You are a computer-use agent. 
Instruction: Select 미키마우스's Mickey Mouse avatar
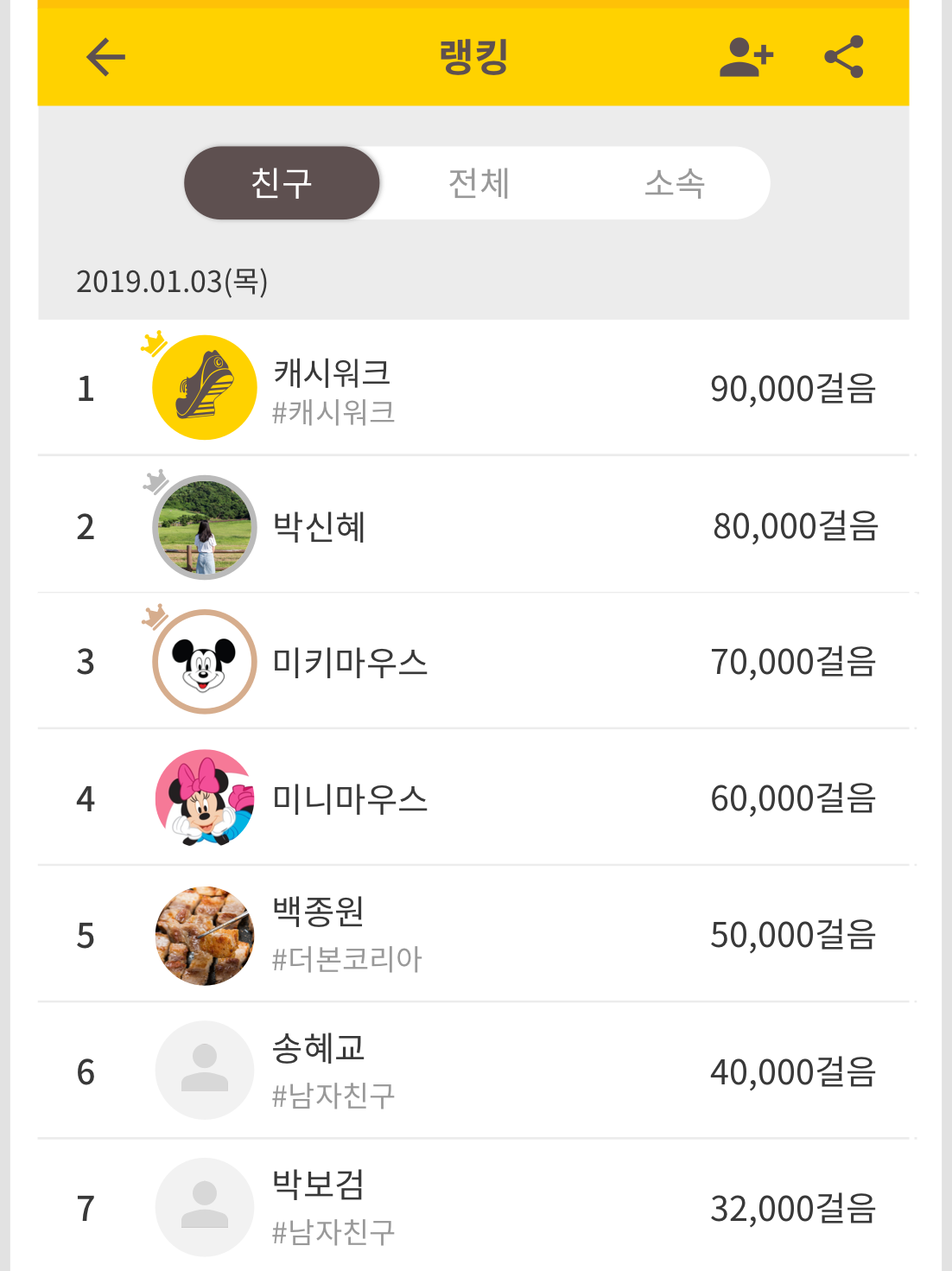point(204,659)
